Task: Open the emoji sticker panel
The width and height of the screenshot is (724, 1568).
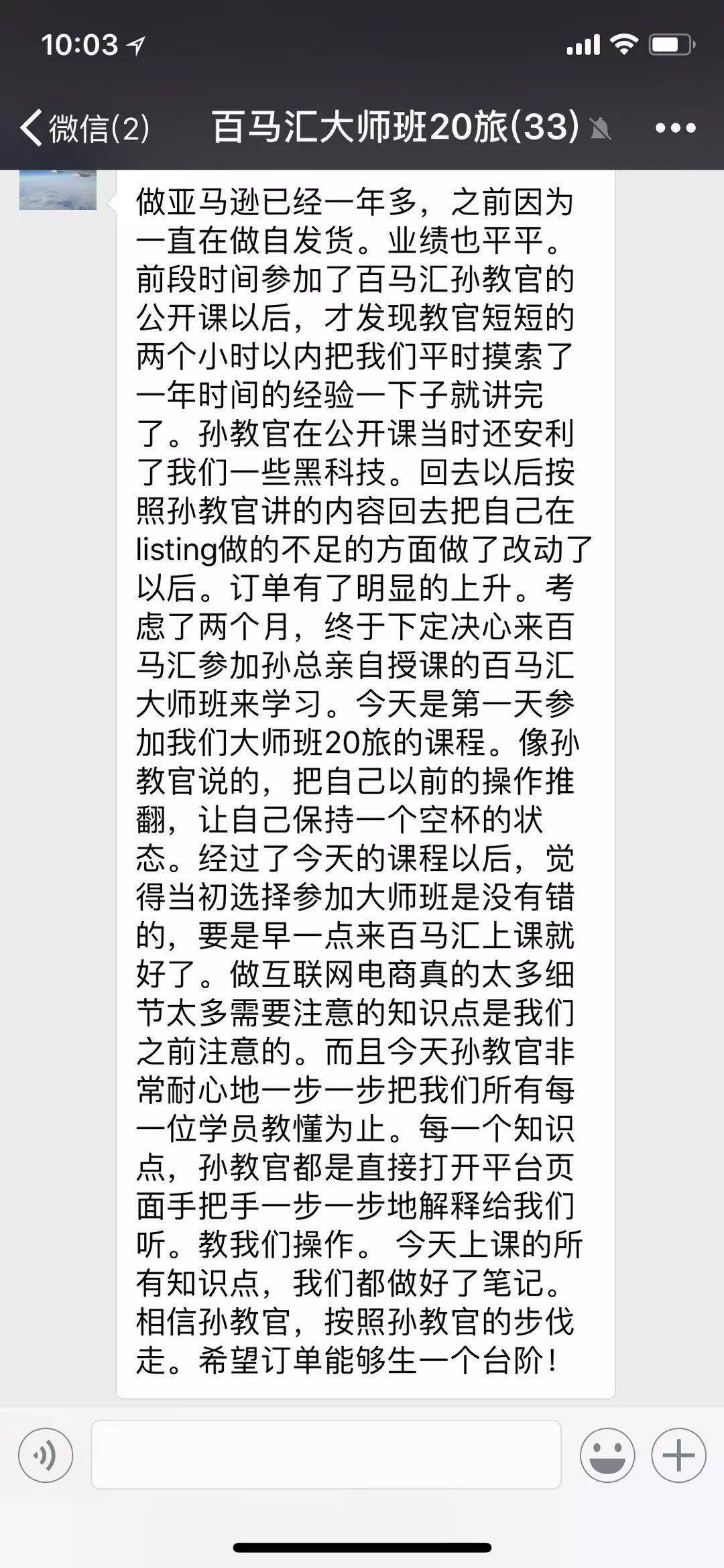Action: coord(607,1455)
